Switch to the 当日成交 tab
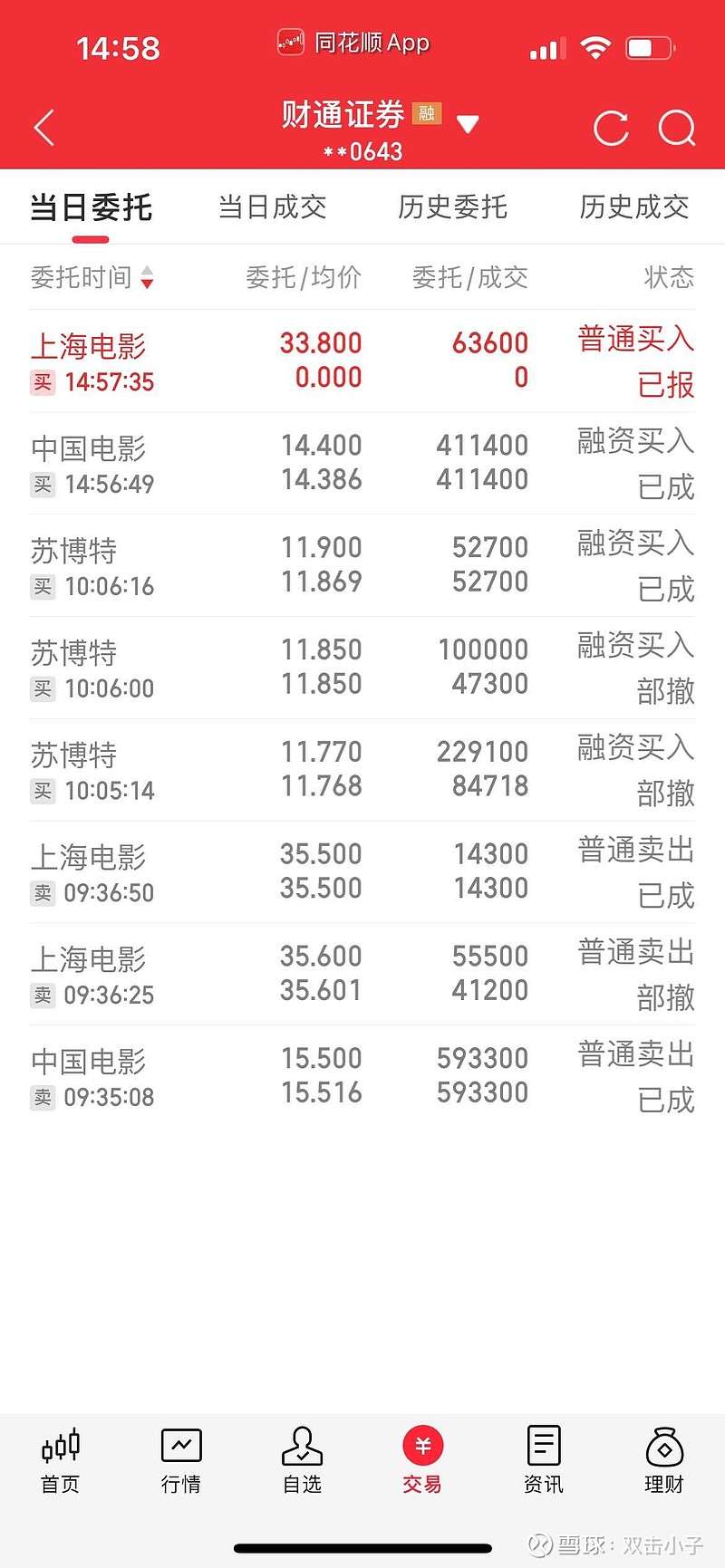 pos(272,207)
